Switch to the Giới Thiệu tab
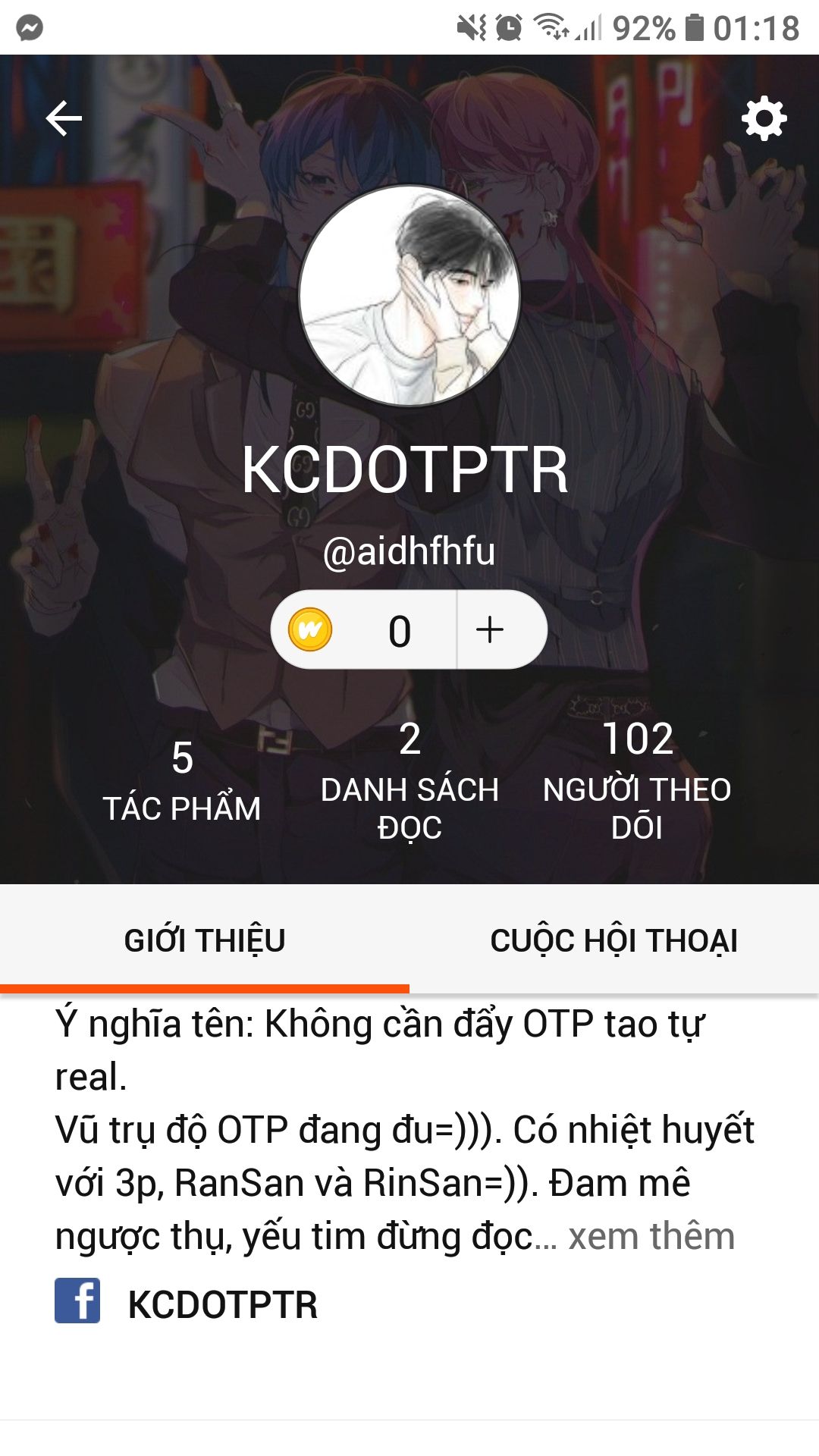This screenshot has width=819, height=1456. pyautogui.click(x=205, y=940)
